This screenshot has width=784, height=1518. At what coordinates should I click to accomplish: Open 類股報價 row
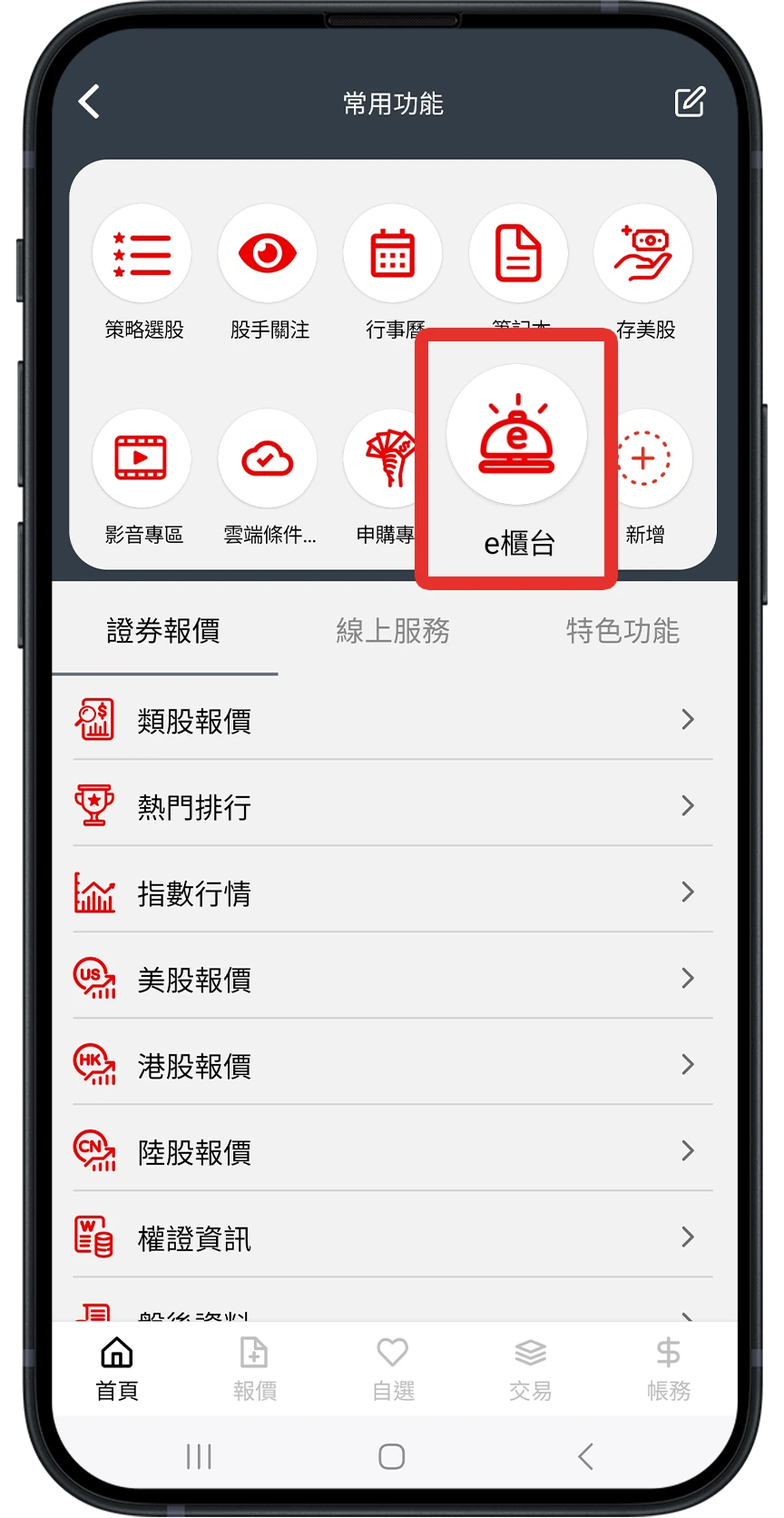[x=393, y=720]
